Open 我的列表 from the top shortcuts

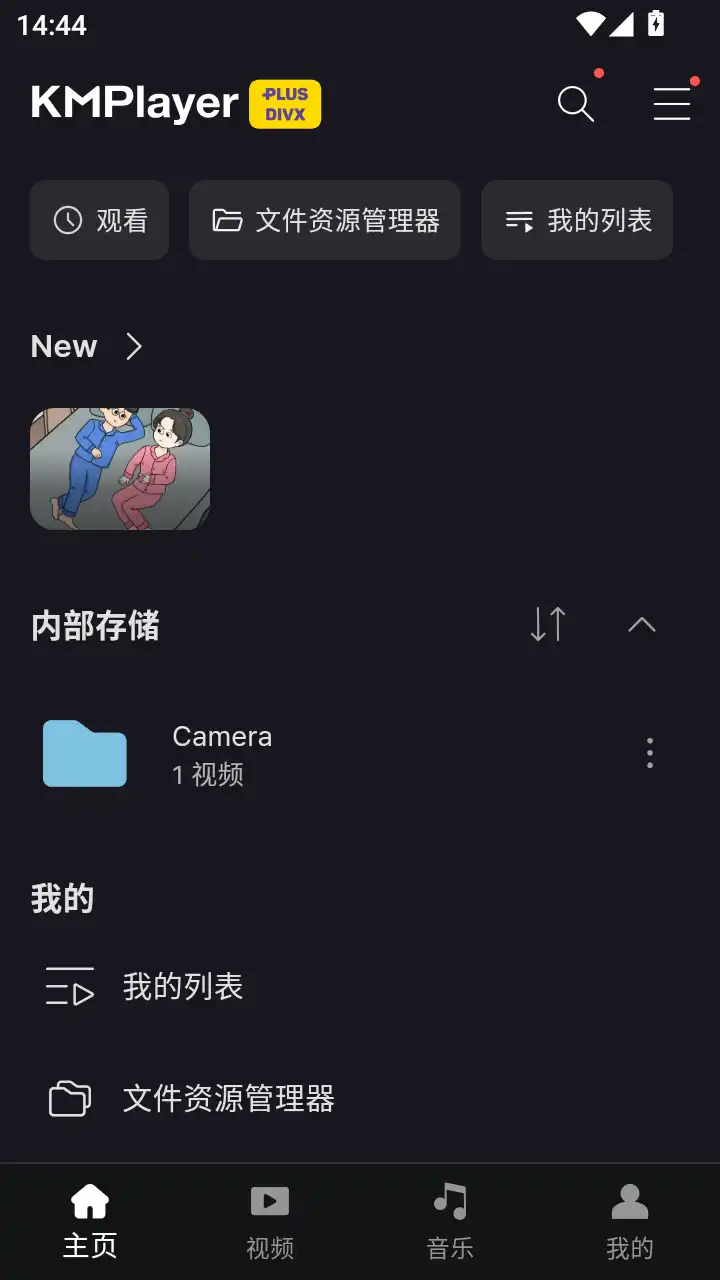[x=577, y=220]
